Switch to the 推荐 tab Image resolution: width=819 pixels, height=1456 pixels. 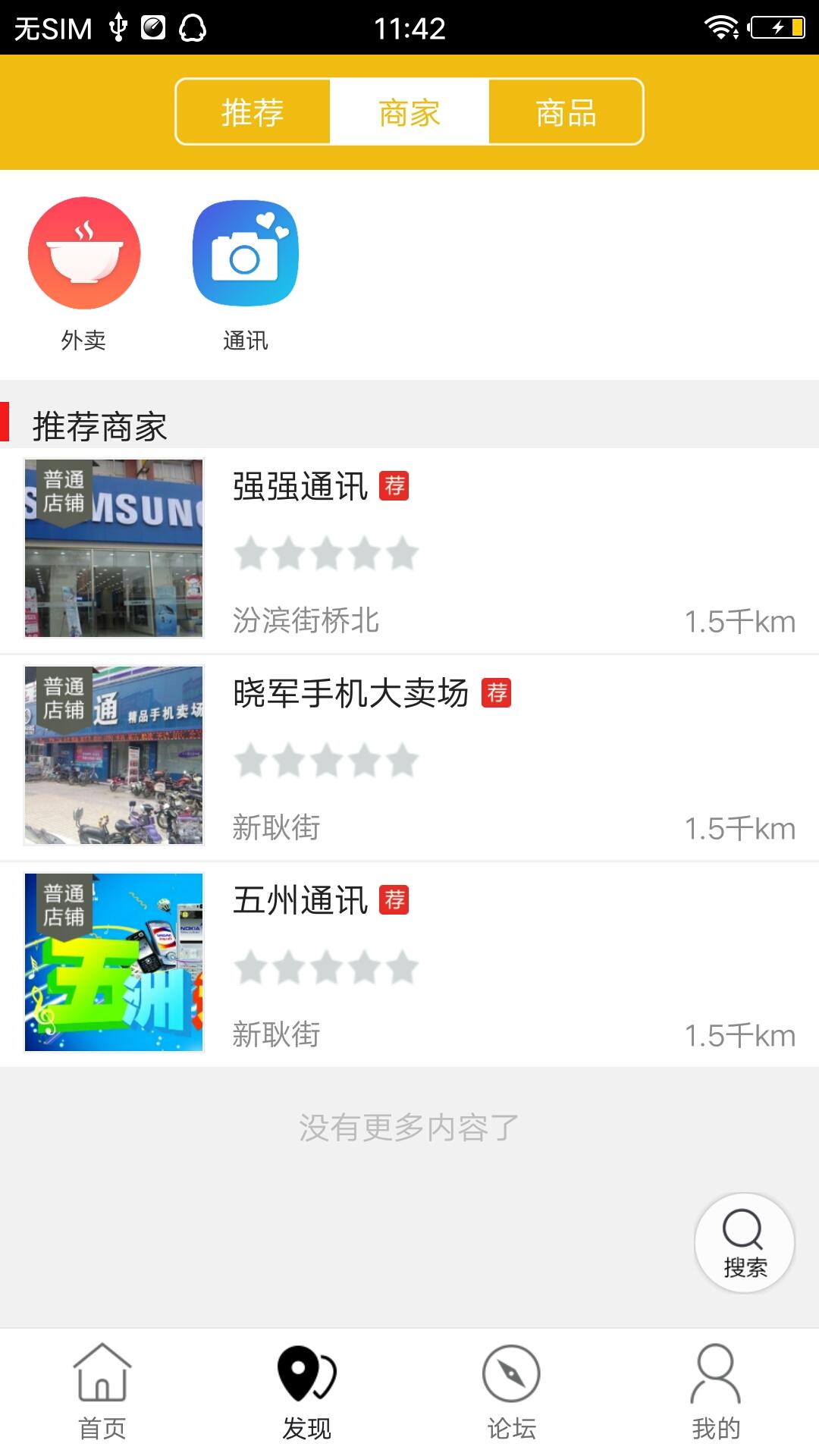(x=253, y=112)
